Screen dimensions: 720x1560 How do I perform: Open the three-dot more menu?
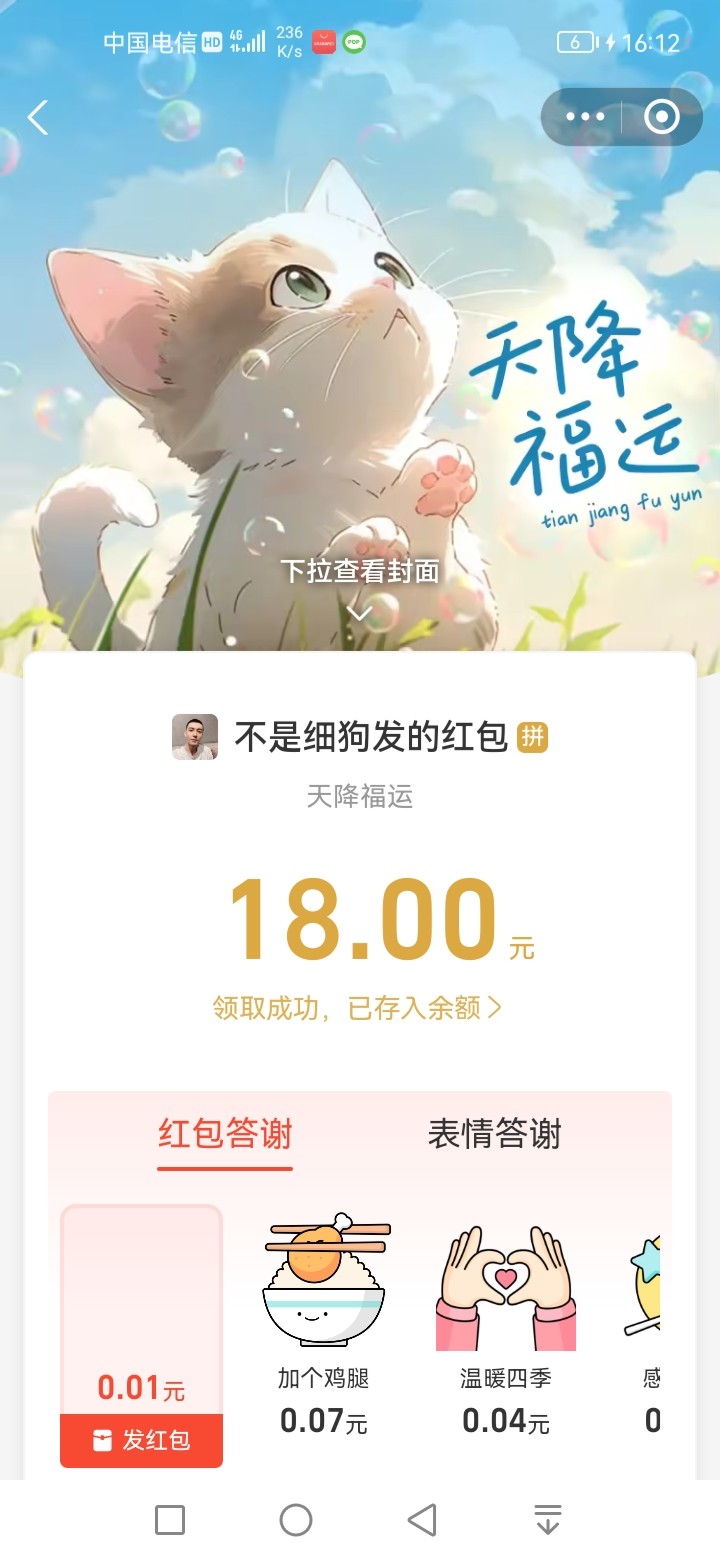click(x=585, y=118)
